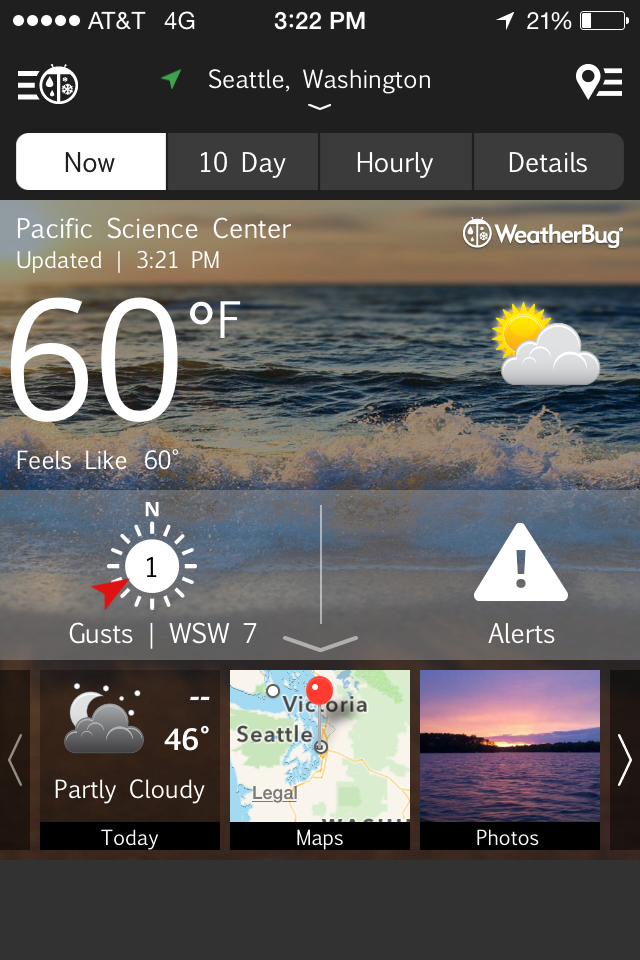The height and width of the screenshot is (960, 640).
Task: Show next tiles with right arrow
Action: (625, 760)
